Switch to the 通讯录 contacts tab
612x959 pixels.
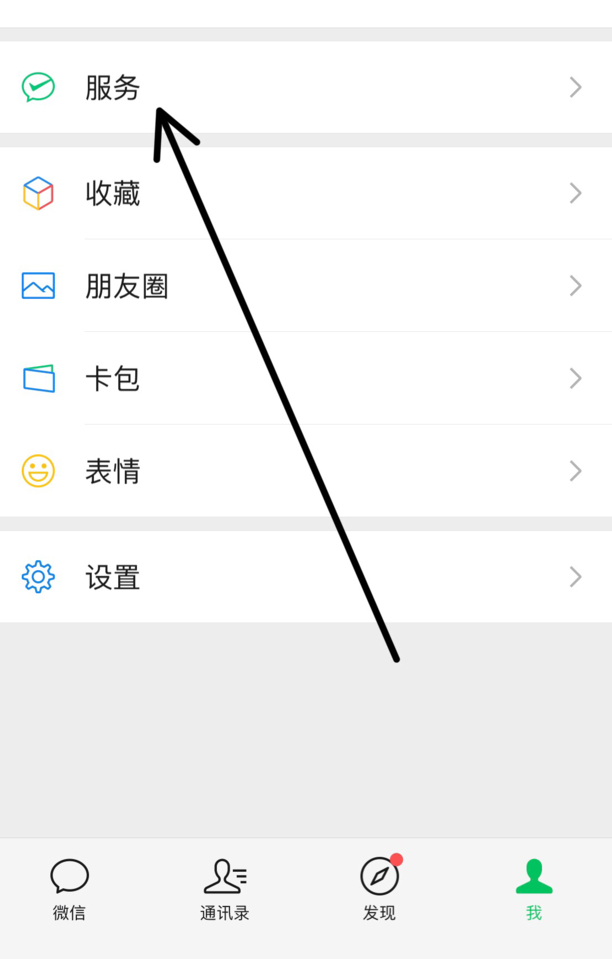224,889
